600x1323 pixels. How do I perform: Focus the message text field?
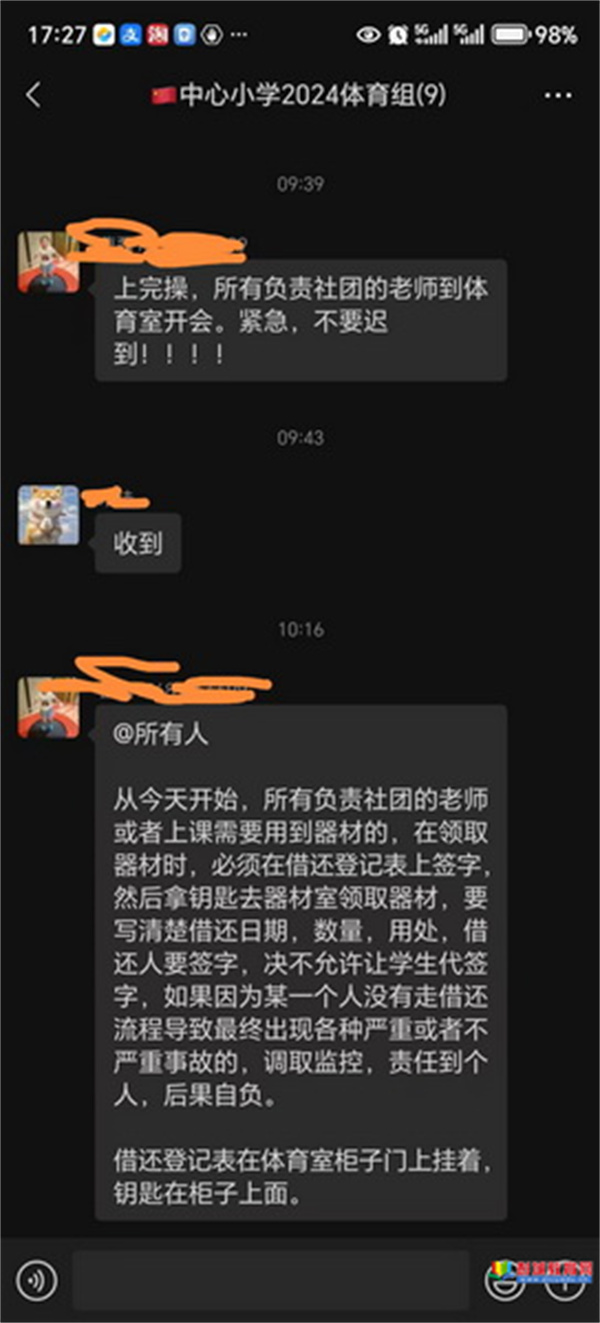pyautogui.click(x=270, y=1279)
